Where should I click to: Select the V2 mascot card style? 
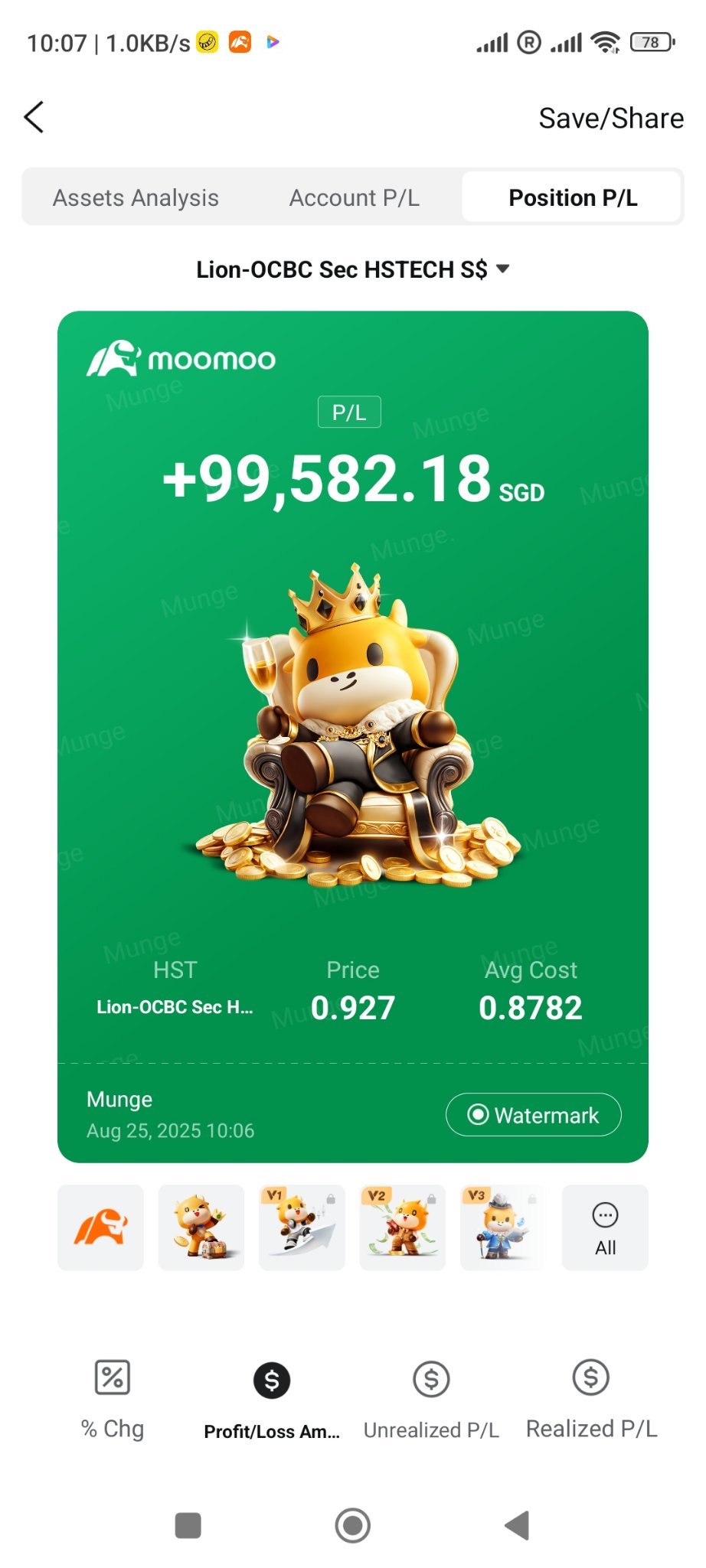coord(402,1227)
